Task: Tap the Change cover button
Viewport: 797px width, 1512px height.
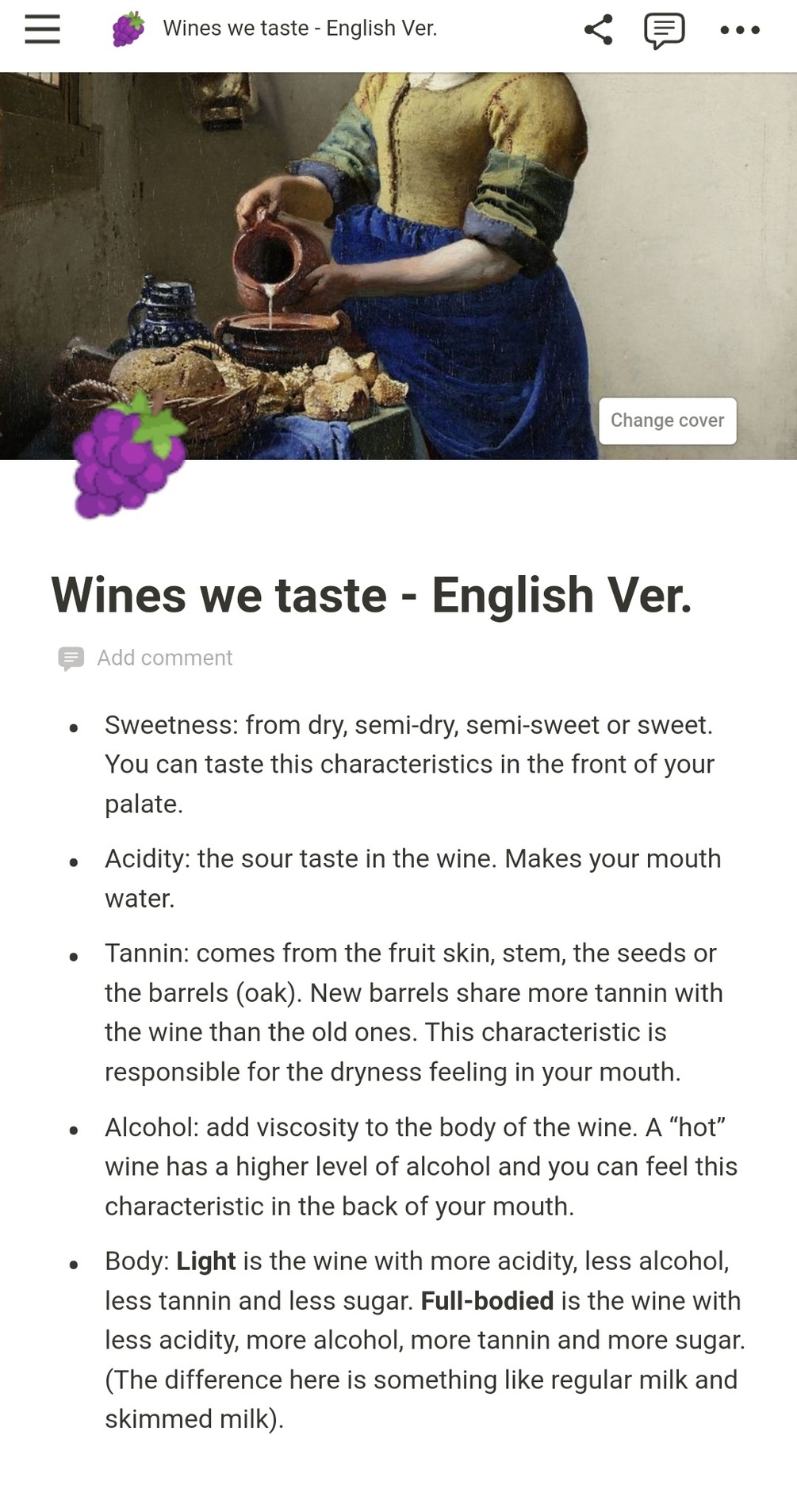Action: coord(667,420)
